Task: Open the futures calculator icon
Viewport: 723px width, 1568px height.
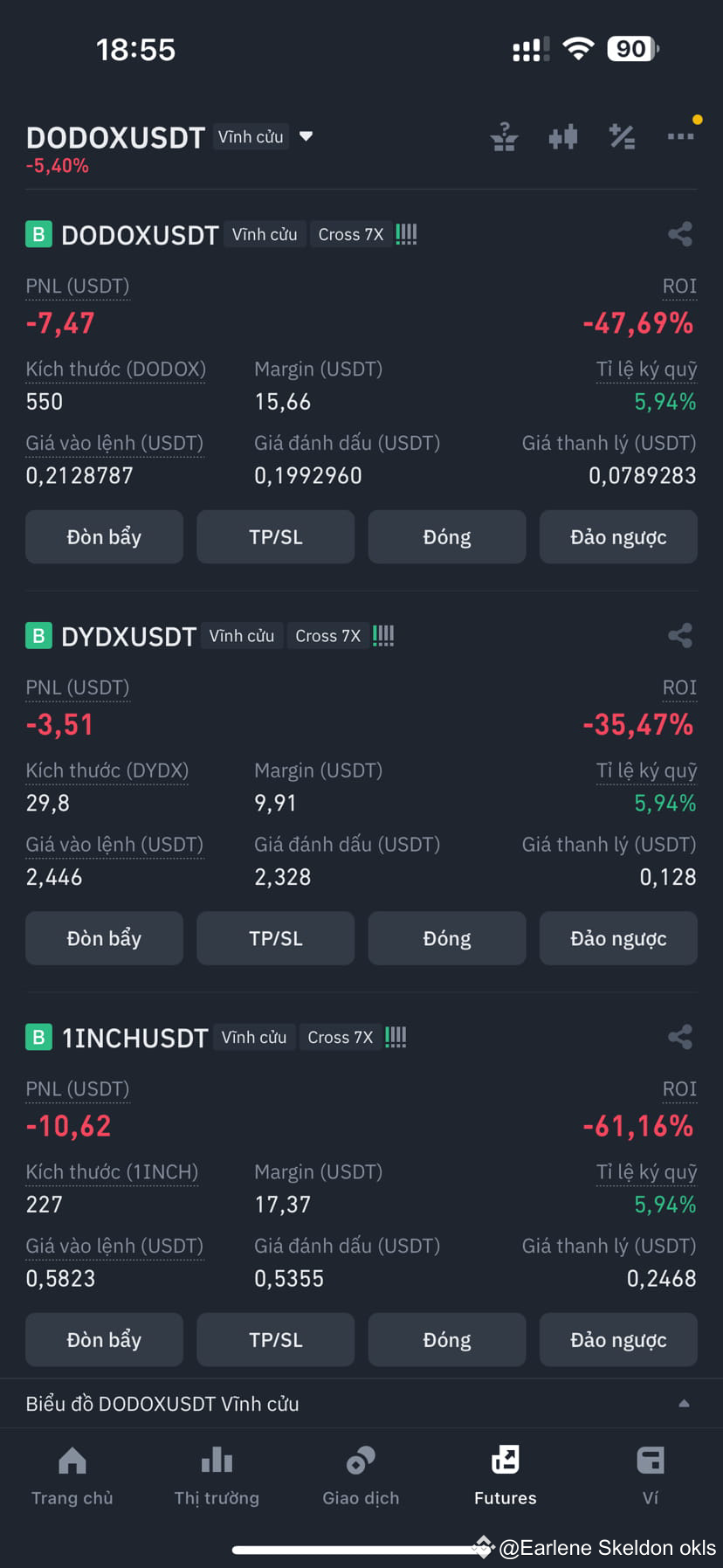Action: pos(622,136)
